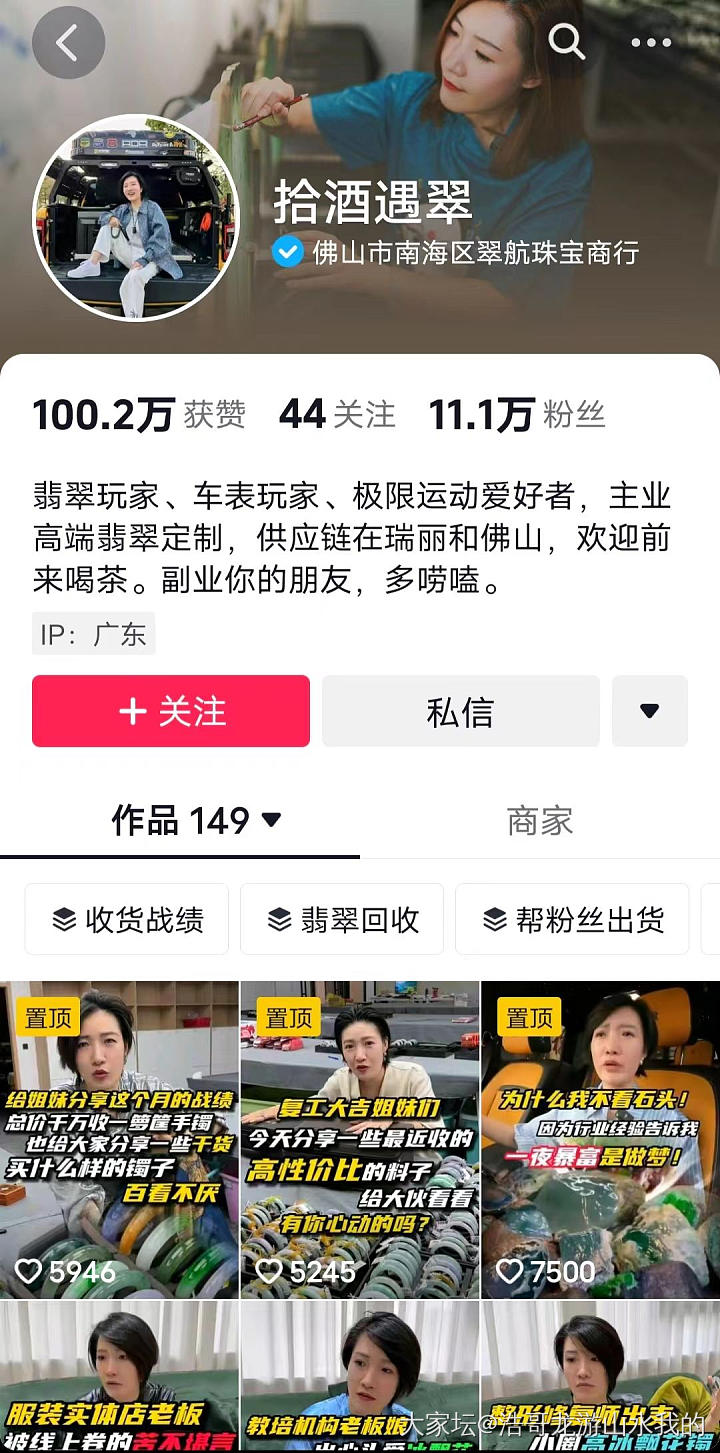View the 11.1万 粉丝 followers list
The height and width of the screenshot is (1453, 720).
point(517,414)
